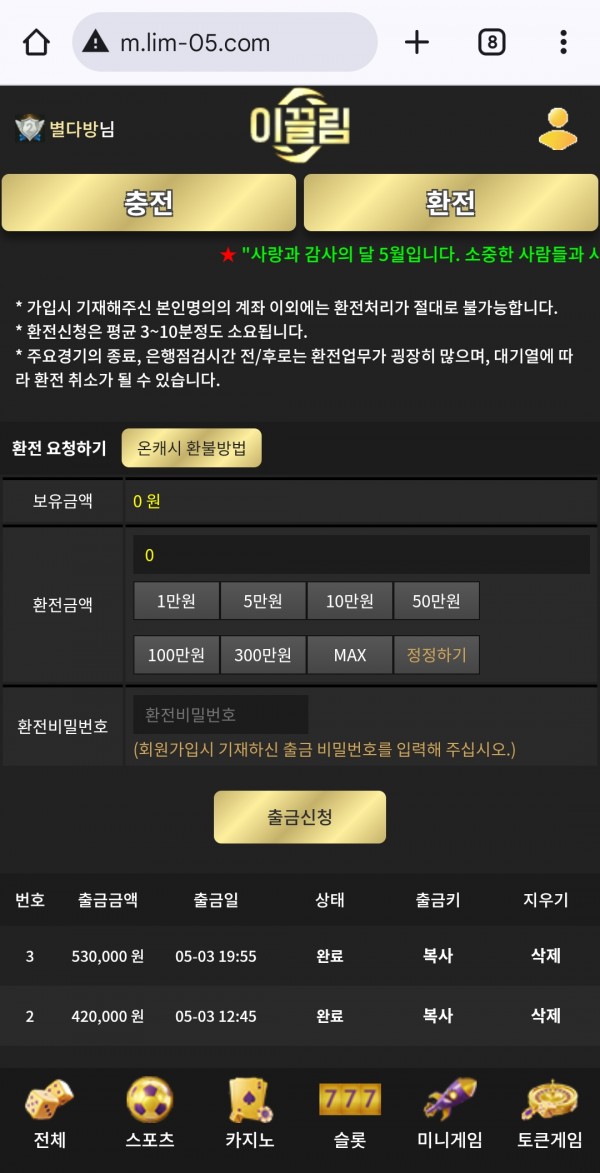600x1173 pixels.
Task: Open the browser home page
Action: tap(36, 43)
